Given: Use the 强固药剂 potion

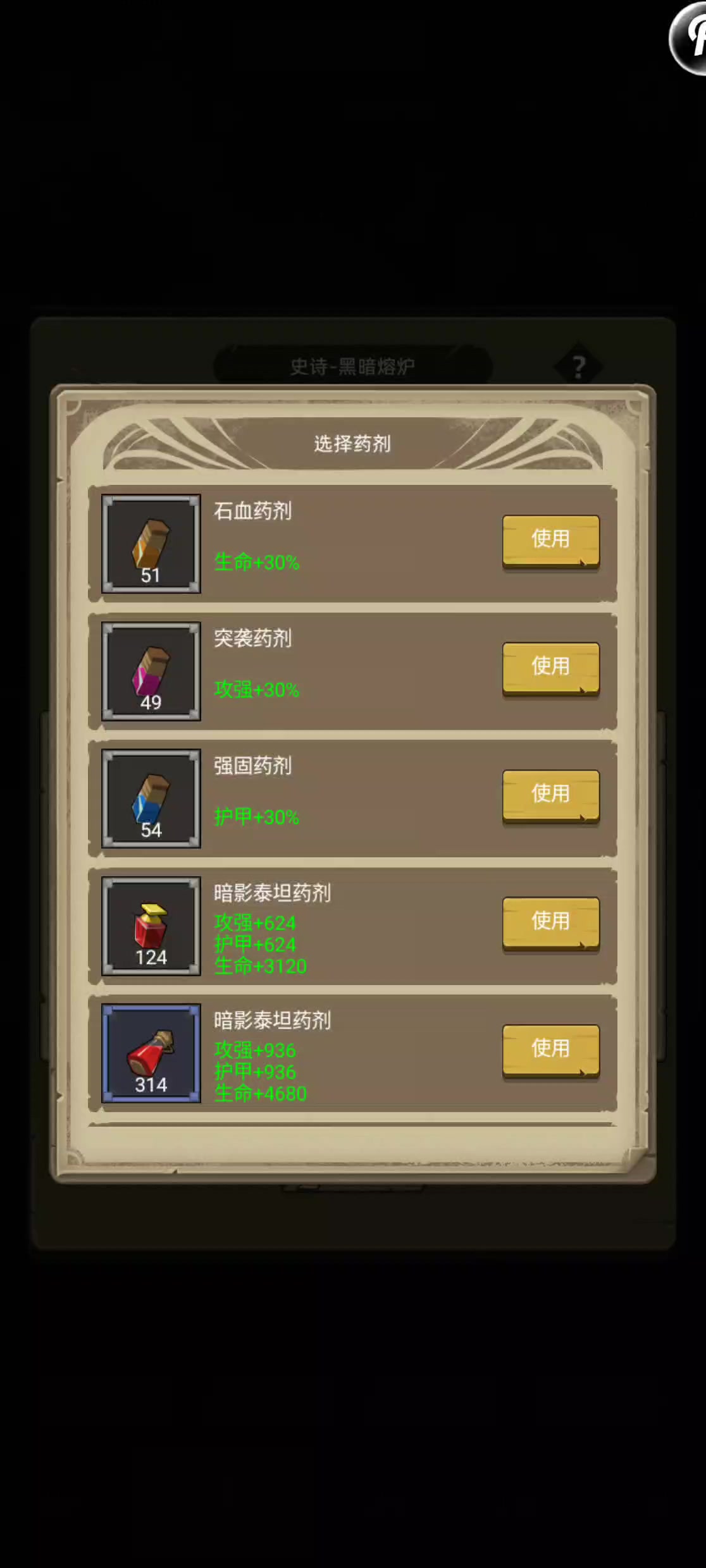Looking at the screenshot, I should [551, 795].
